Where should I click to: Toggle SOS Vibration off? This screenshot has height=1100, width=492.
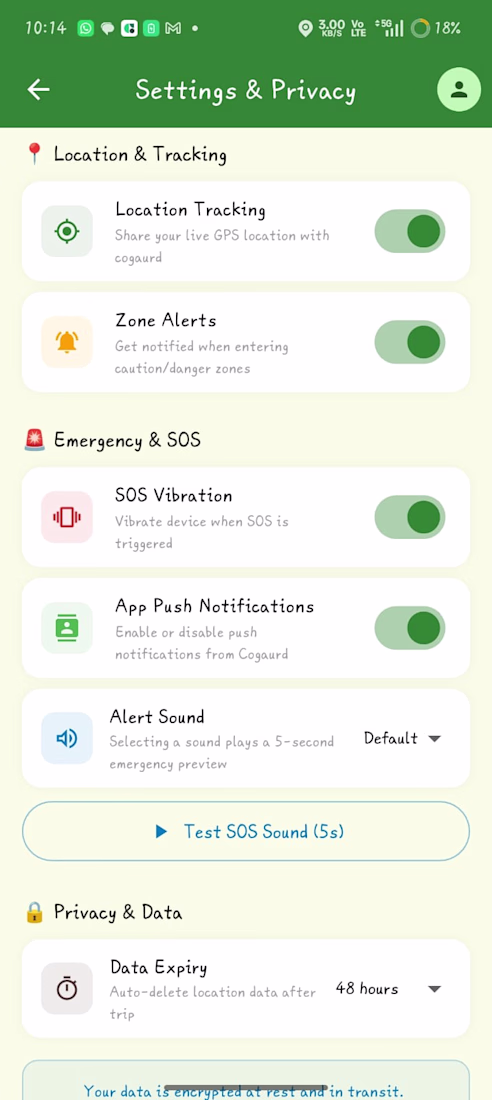pos(410,517)
